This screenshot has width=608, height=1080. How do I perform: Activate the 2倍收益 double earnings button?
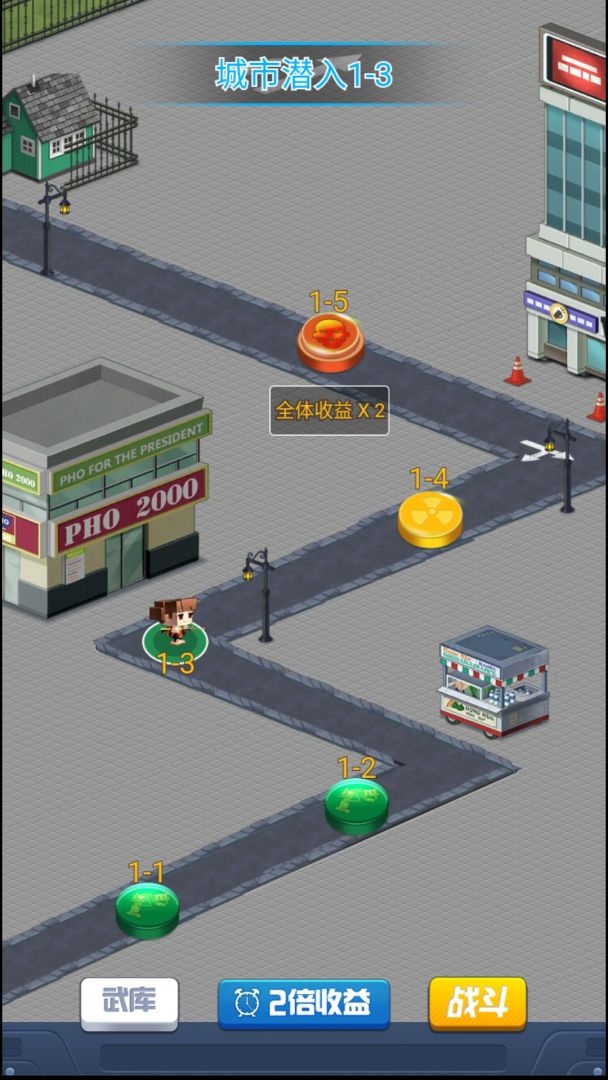[304, 1003]
